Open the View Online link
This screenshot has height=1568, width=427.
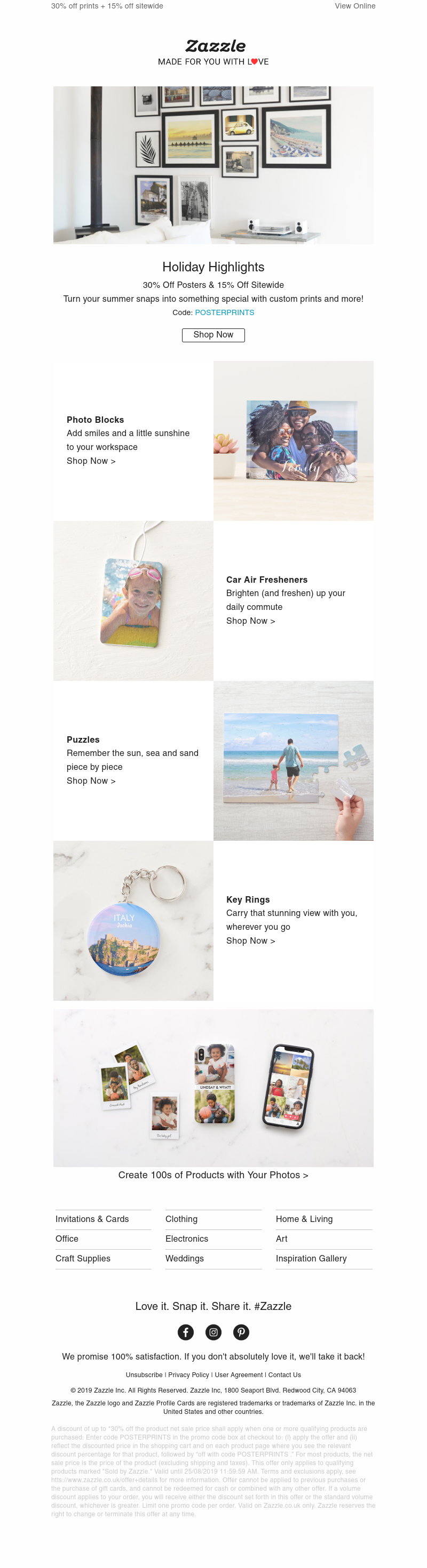tap(354, 6)
